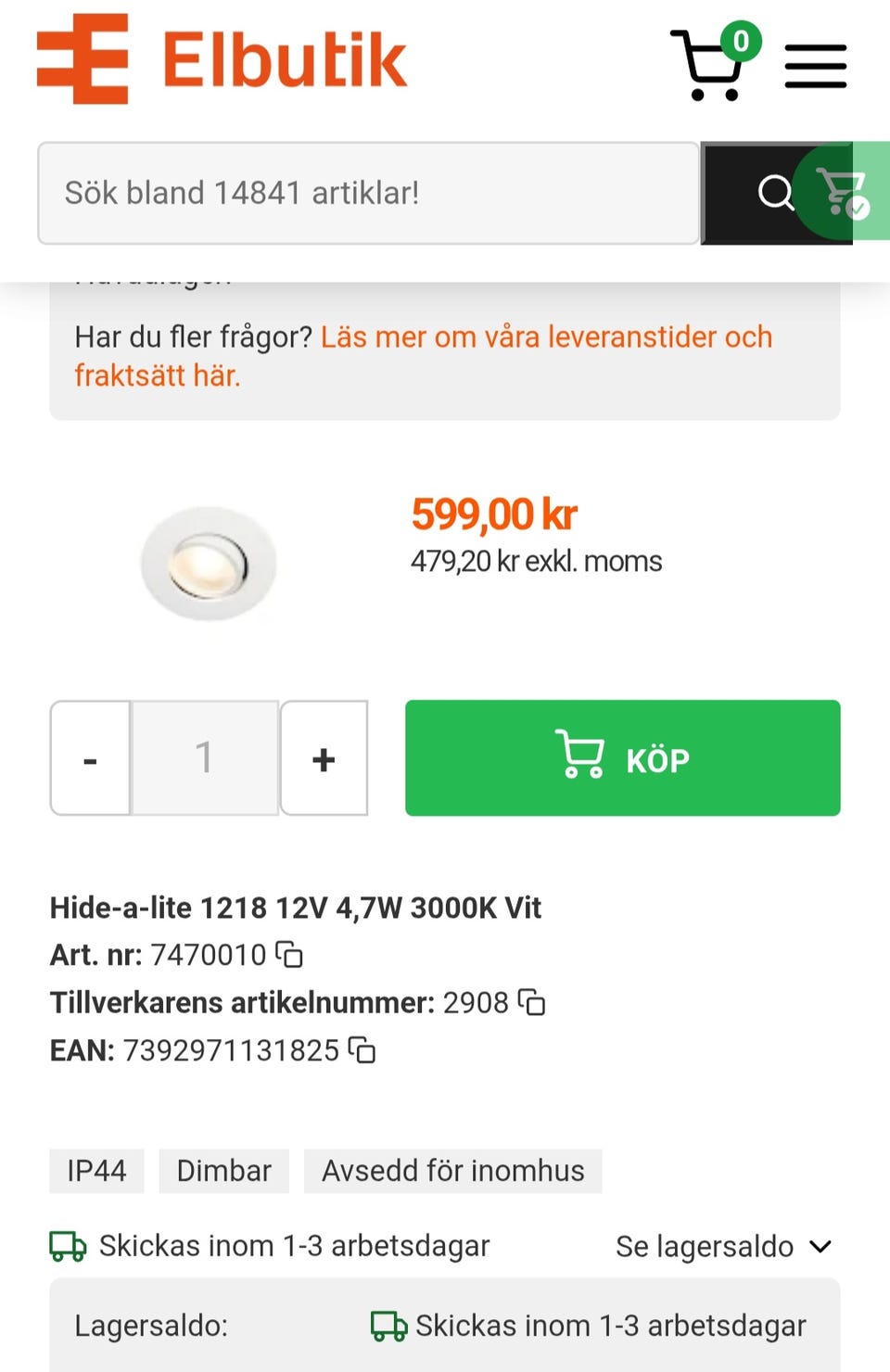Screen dimensions: 890x1372
Task: Copy manufacturer article number 2908
Action: [x=531, y=1002]
